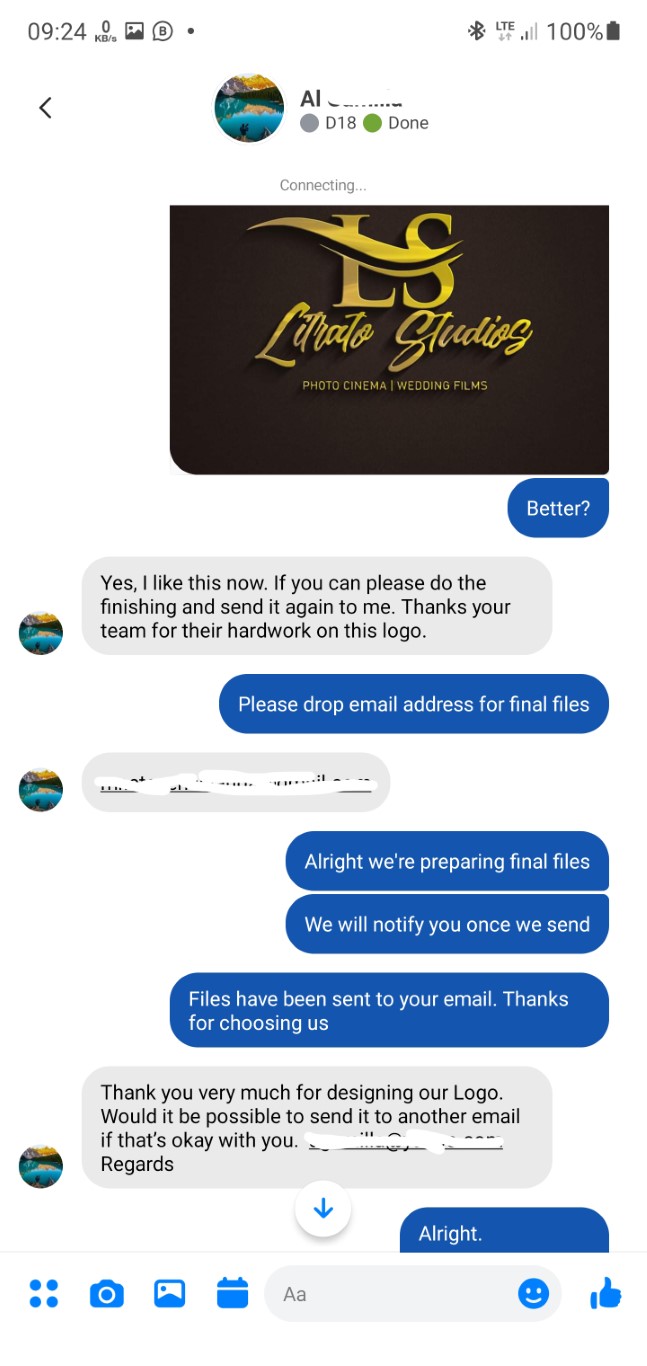Screen dimensions: 647x1366
Task: Open camera to take a photo
Action: pos(107,1294)
